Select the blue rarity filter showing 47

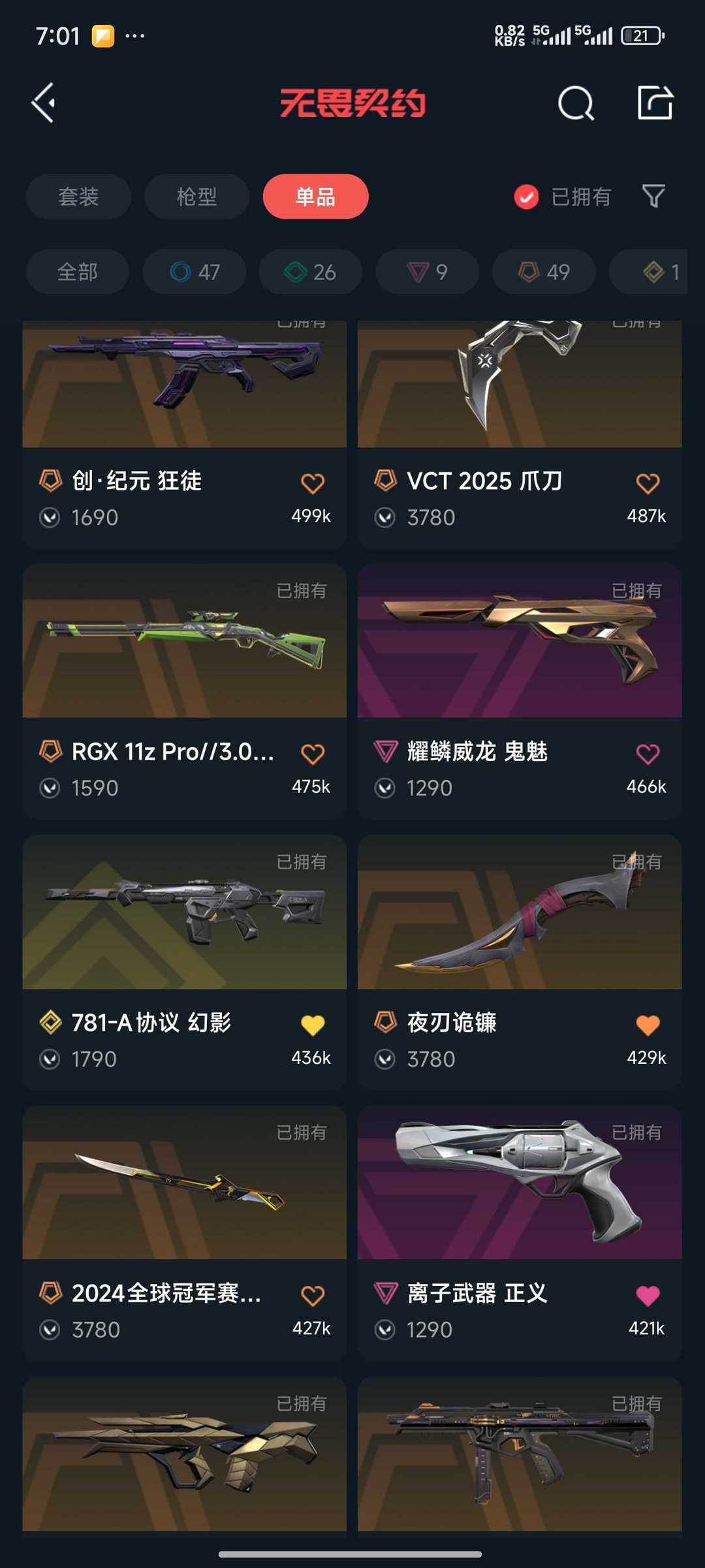[x=194, y=272]
